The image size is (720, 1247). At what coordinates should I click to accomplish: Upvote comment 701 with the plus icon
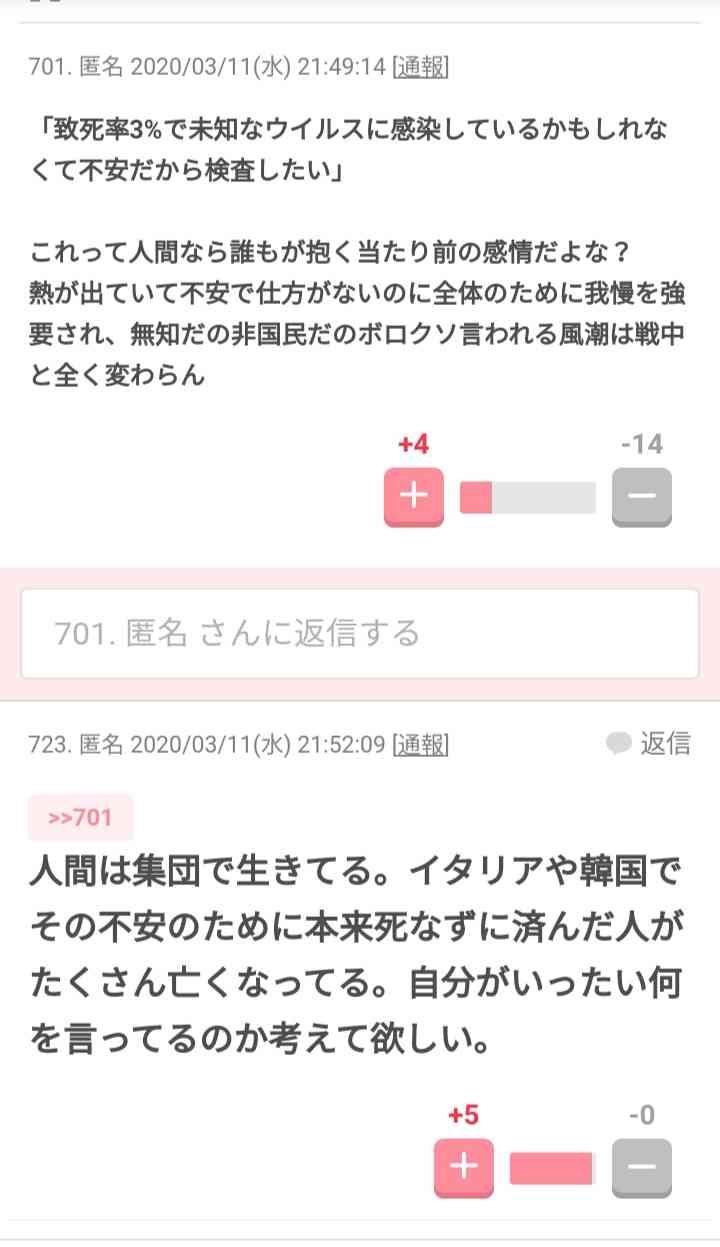[413, 495]
